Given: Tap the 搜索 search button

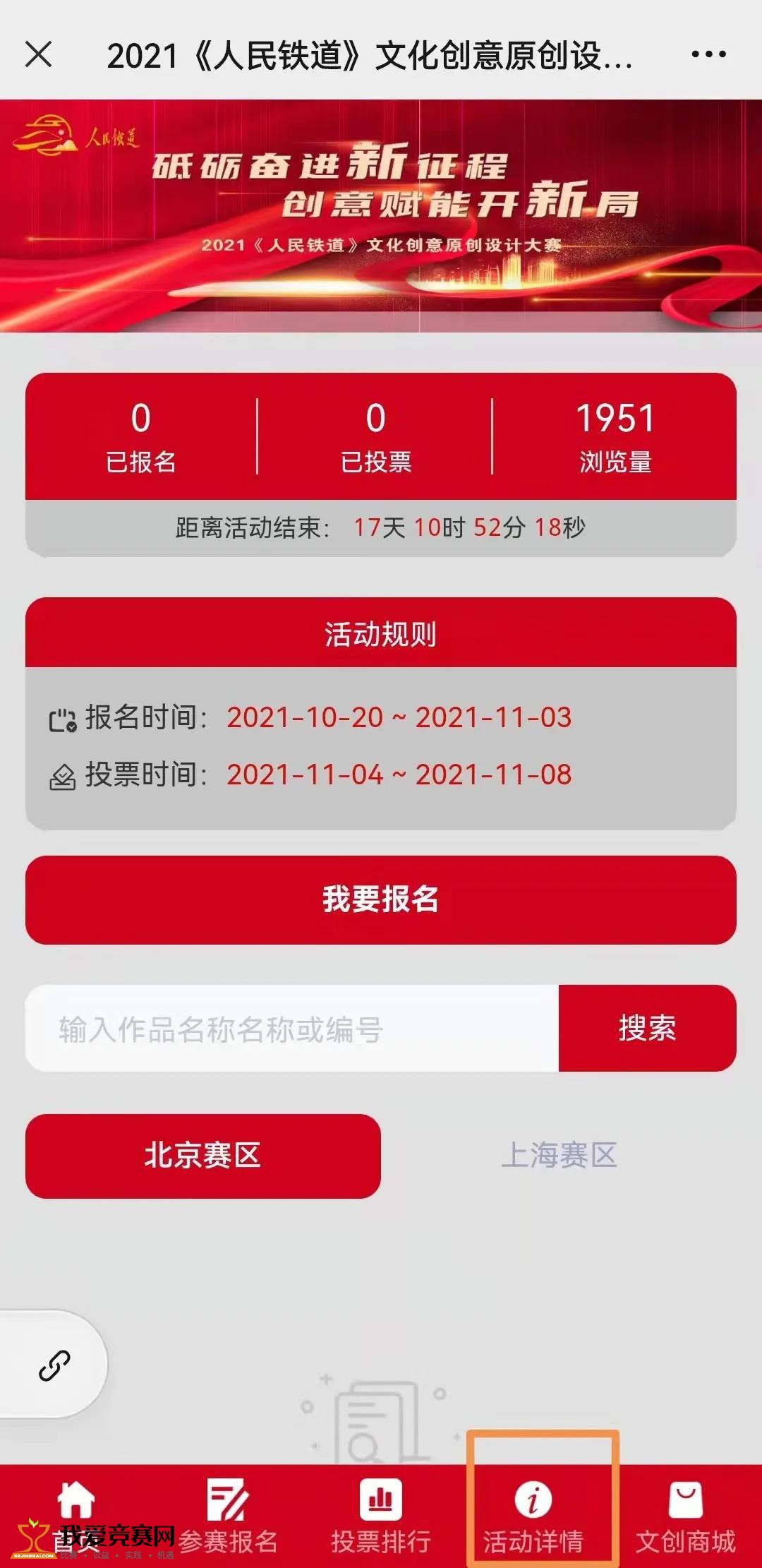Looking at the screenshot, I should [648, 1029].
